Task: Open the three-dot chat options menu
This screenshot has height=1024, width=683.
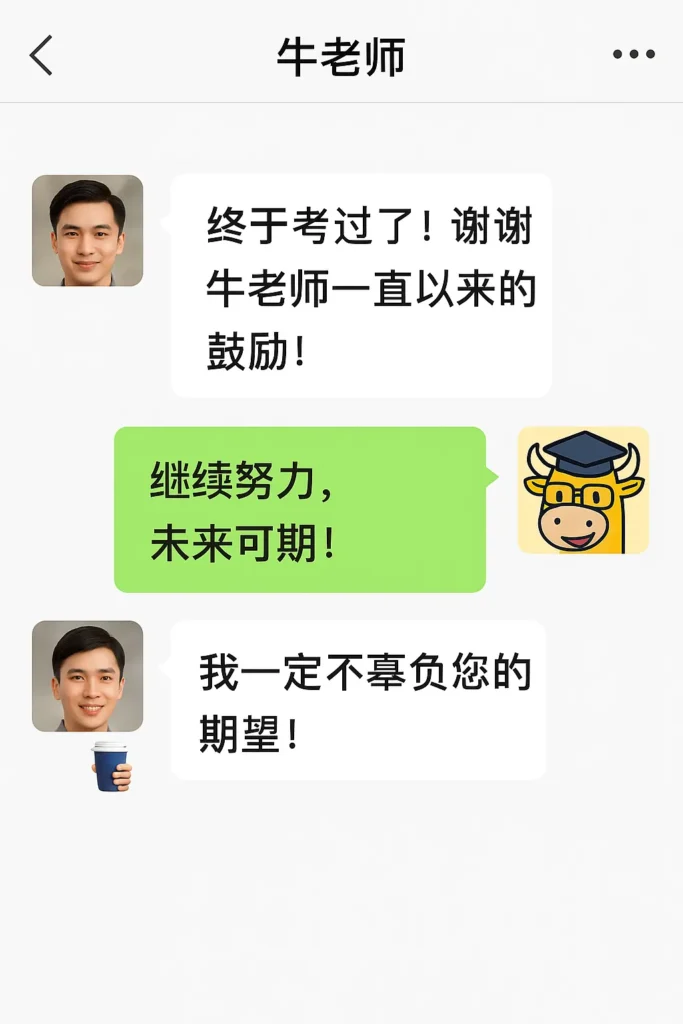Action: (633, 56)
